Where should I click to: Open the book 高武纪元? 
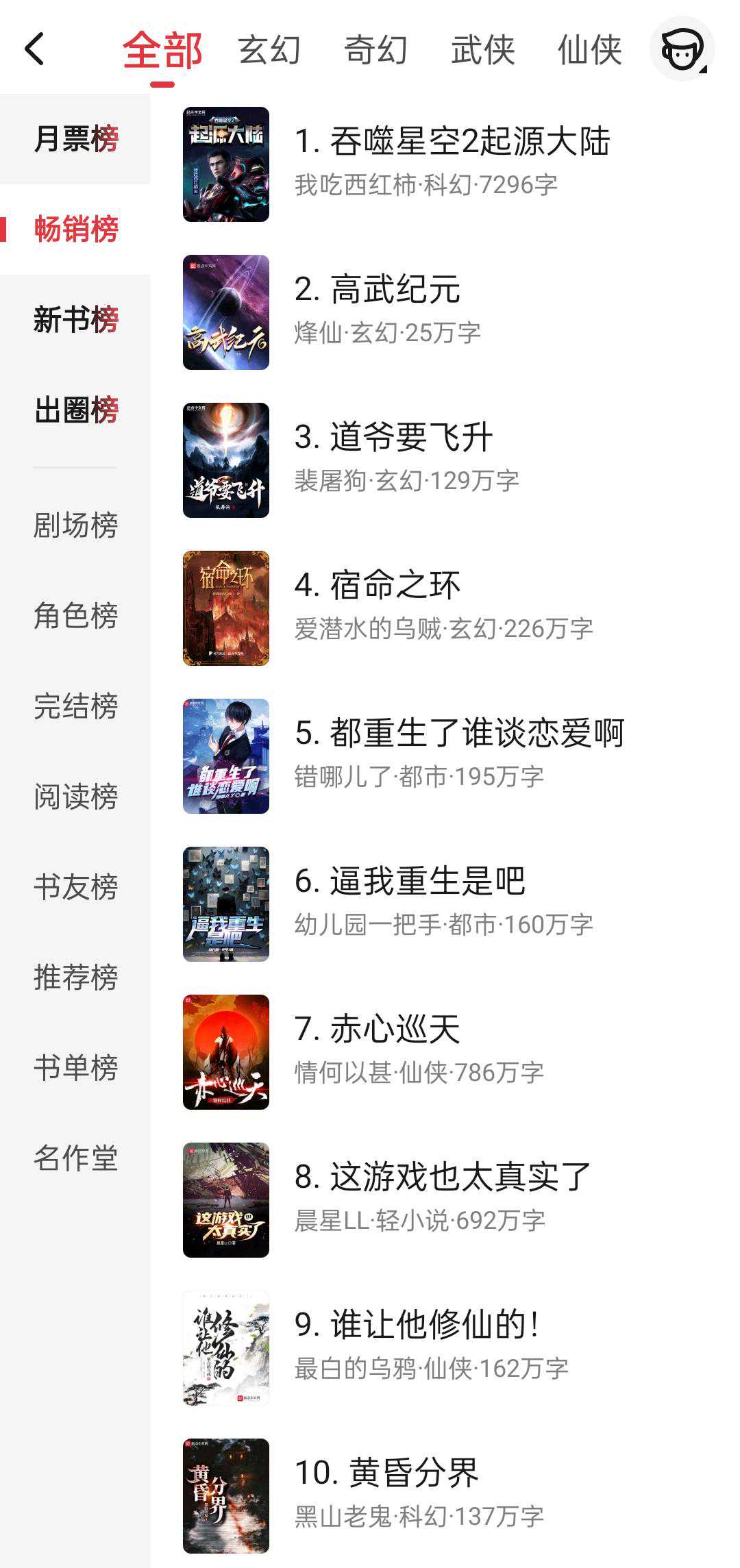[395, 290]
